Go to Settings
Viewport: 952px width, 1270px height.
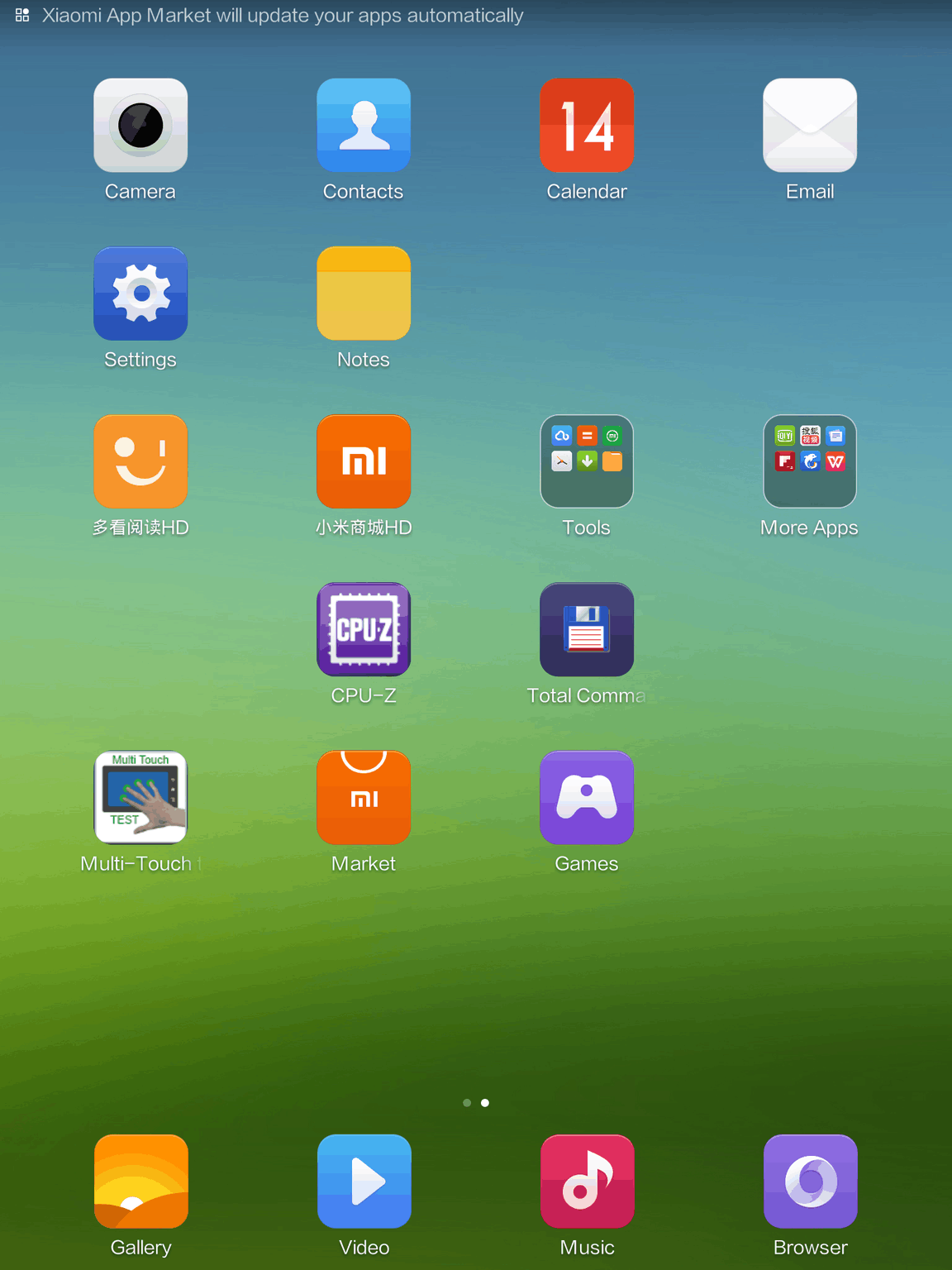tap(140, 294)
